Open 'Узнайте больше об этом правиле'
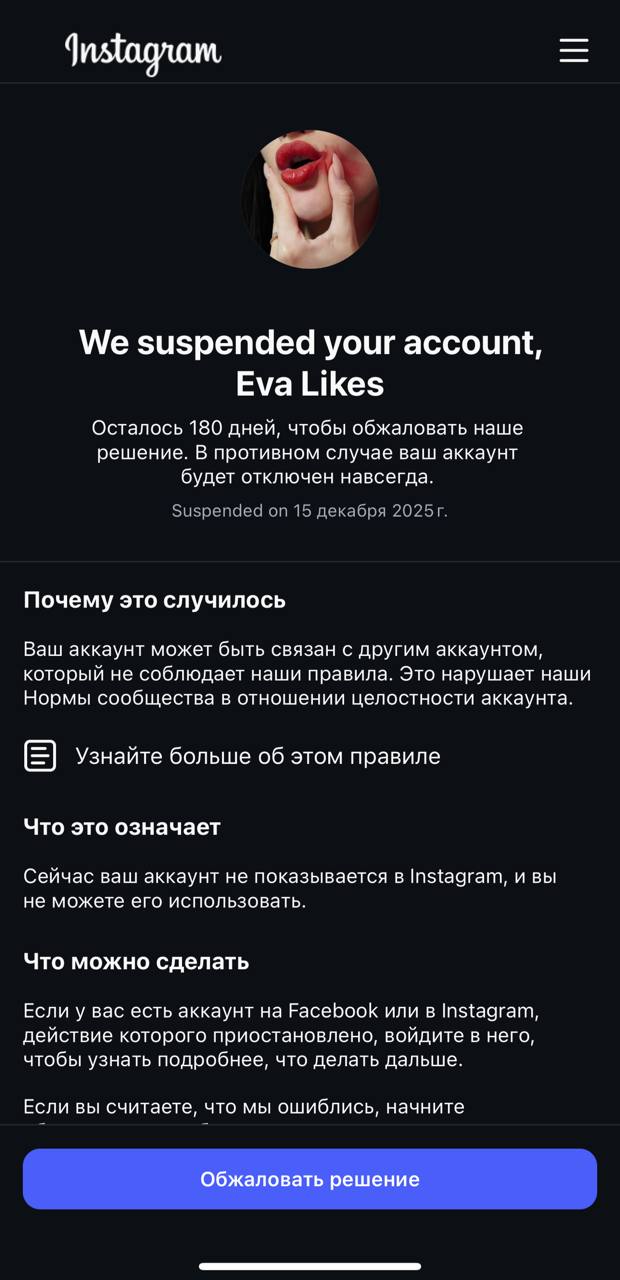 point(257,756)
